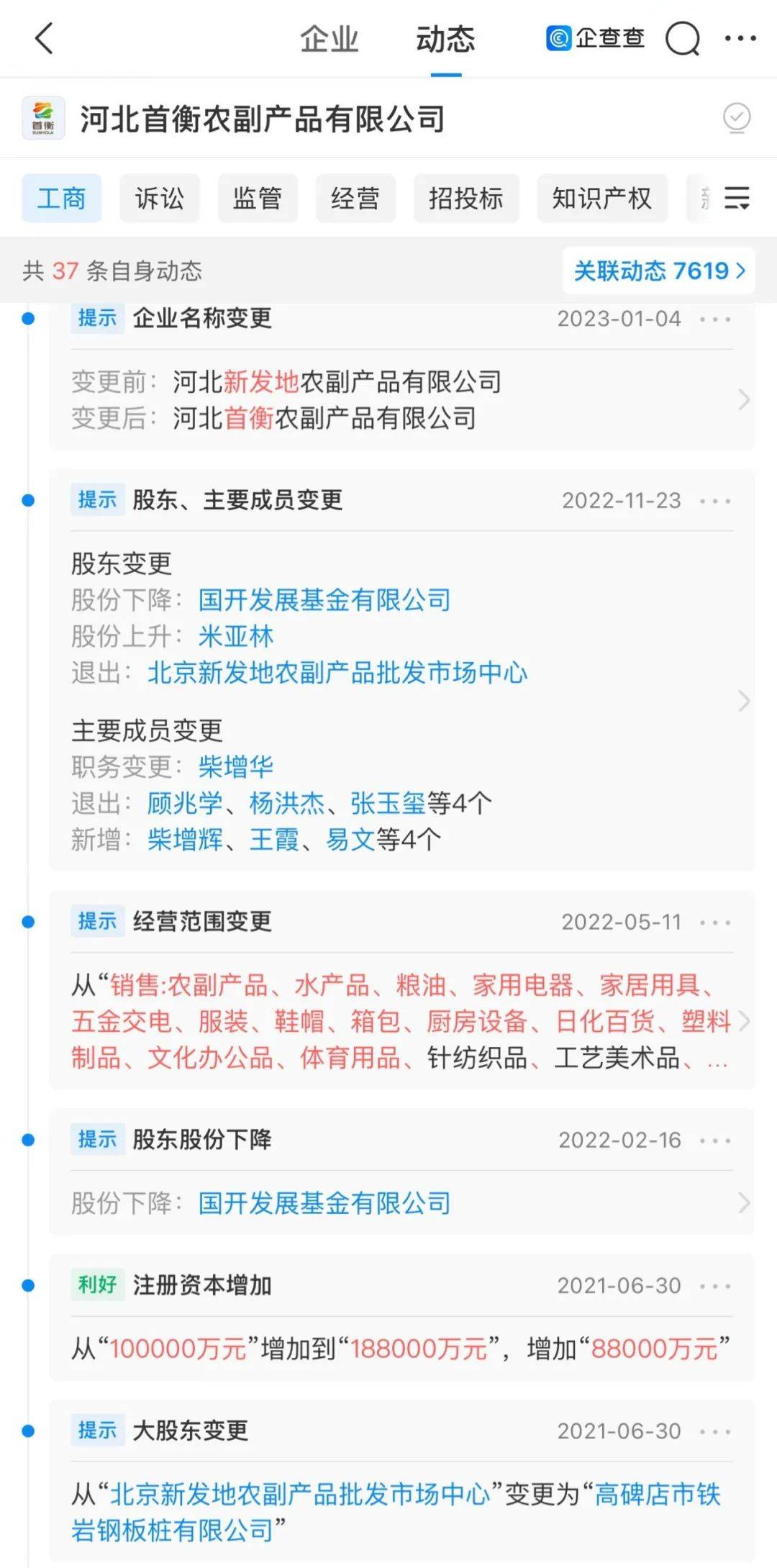This screenshot has height=1568, width=777.
Task: Switch to the 企业 tab
Action: 330,39
